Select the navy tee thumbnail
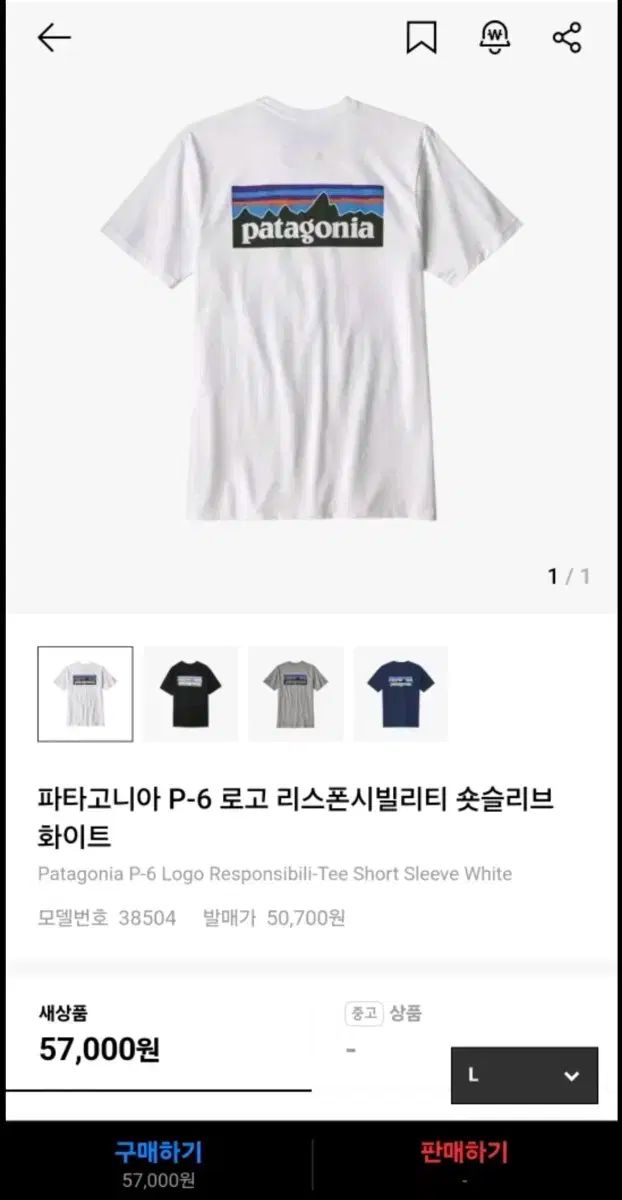This screenshot has width=622, height=1200. tap(401, 694)
